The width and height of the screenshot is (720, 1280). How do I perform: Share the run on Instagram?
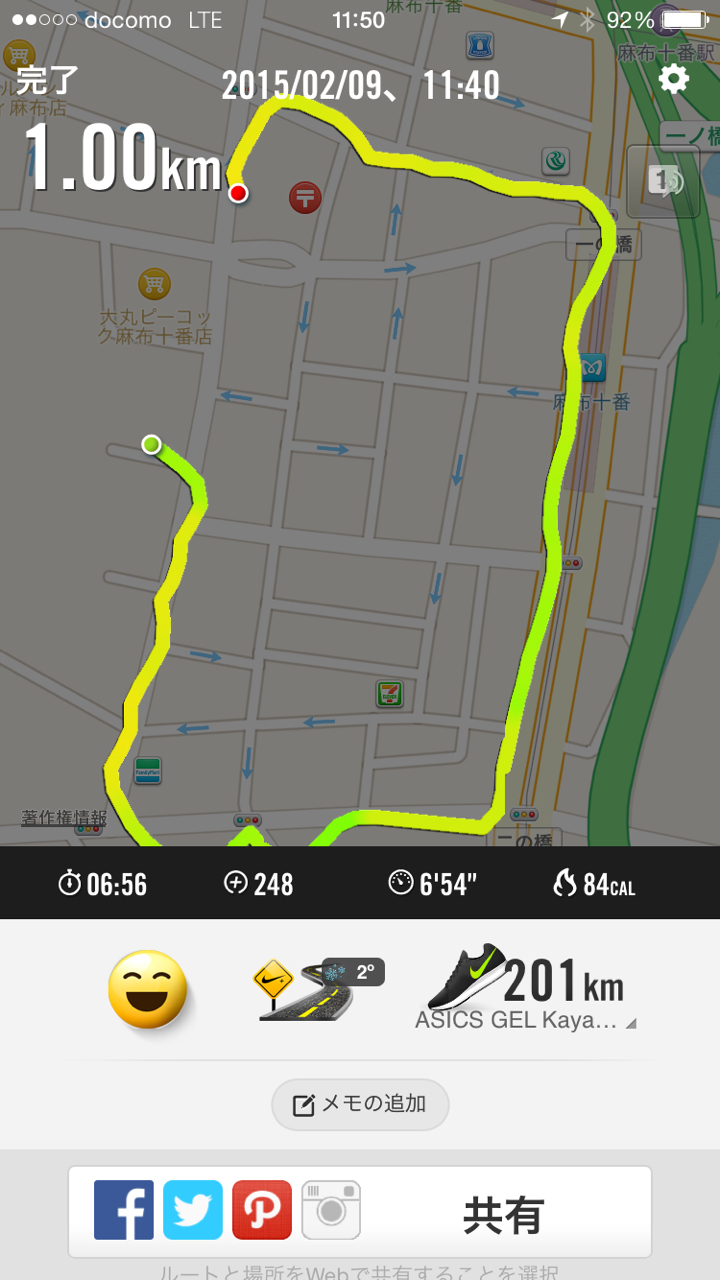[331, 1210]
